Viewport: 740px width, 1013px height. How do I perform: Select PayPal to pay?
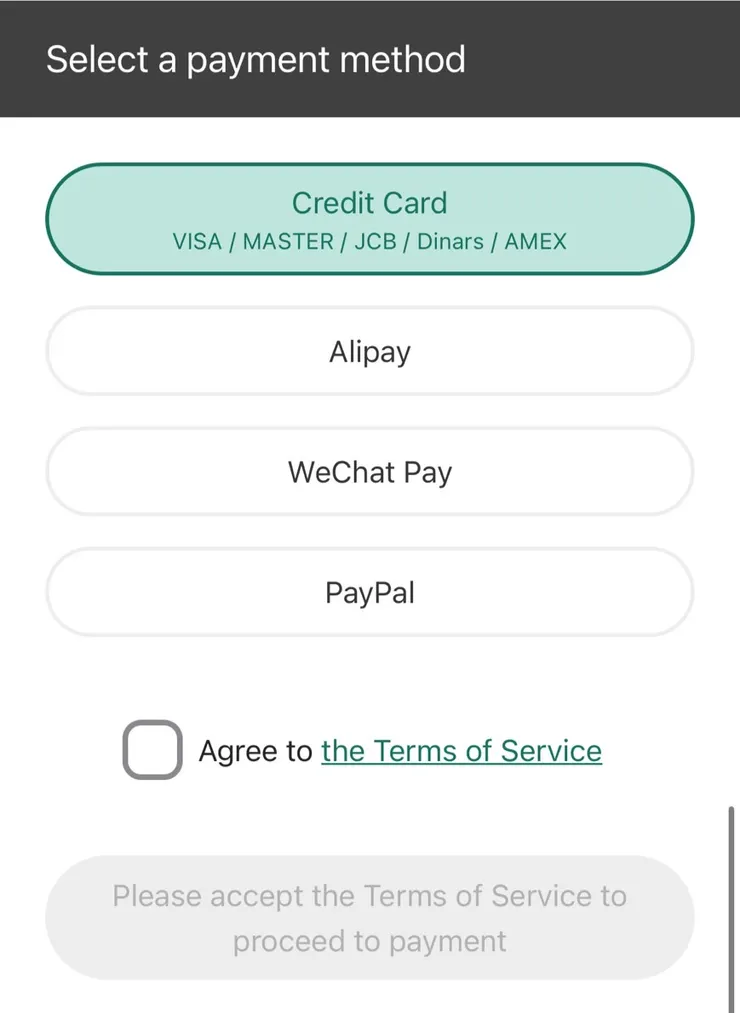(369, 592)
